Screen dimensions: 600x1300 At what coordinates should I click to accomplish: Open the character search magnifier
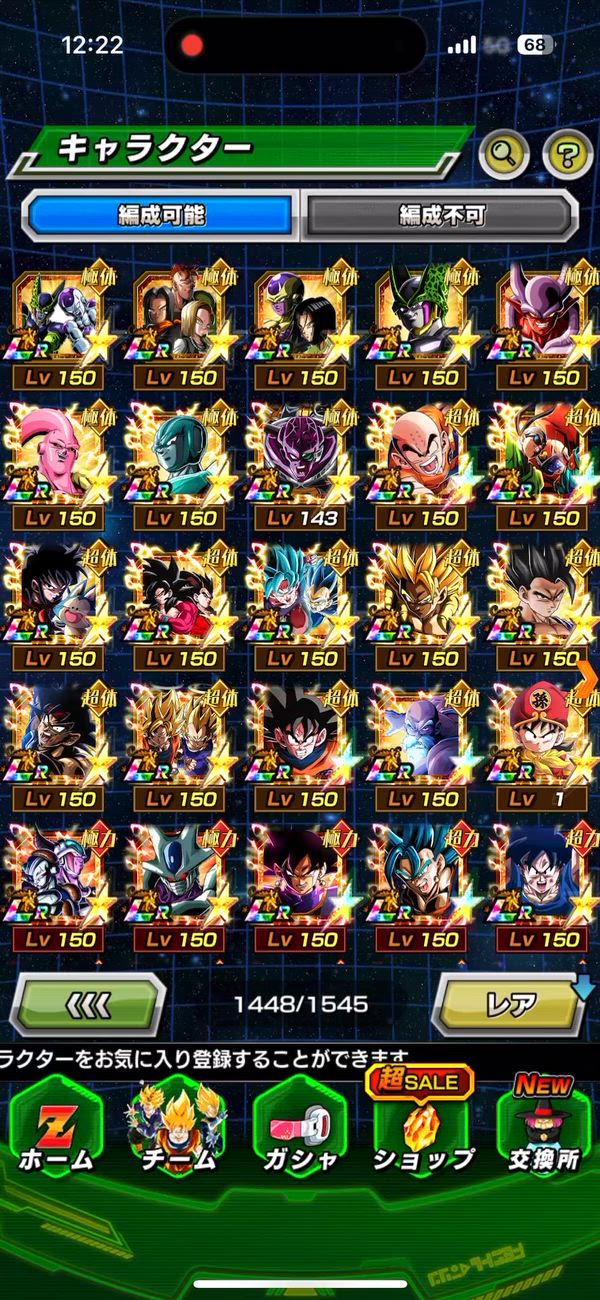pyautogui.click(x=504, y=153)
